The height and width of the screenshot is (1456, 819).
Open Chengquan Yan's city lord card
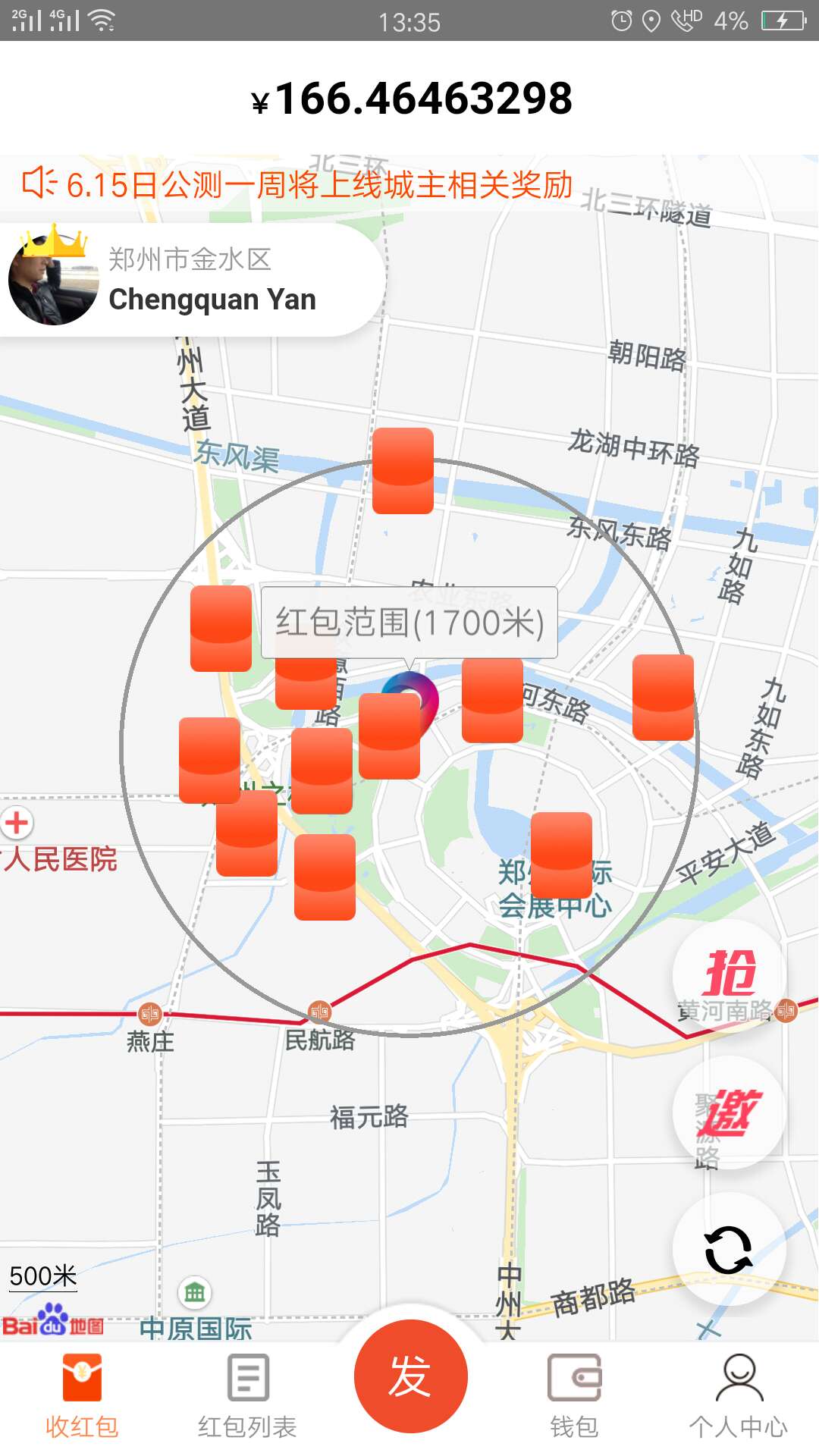pos(193,280)
